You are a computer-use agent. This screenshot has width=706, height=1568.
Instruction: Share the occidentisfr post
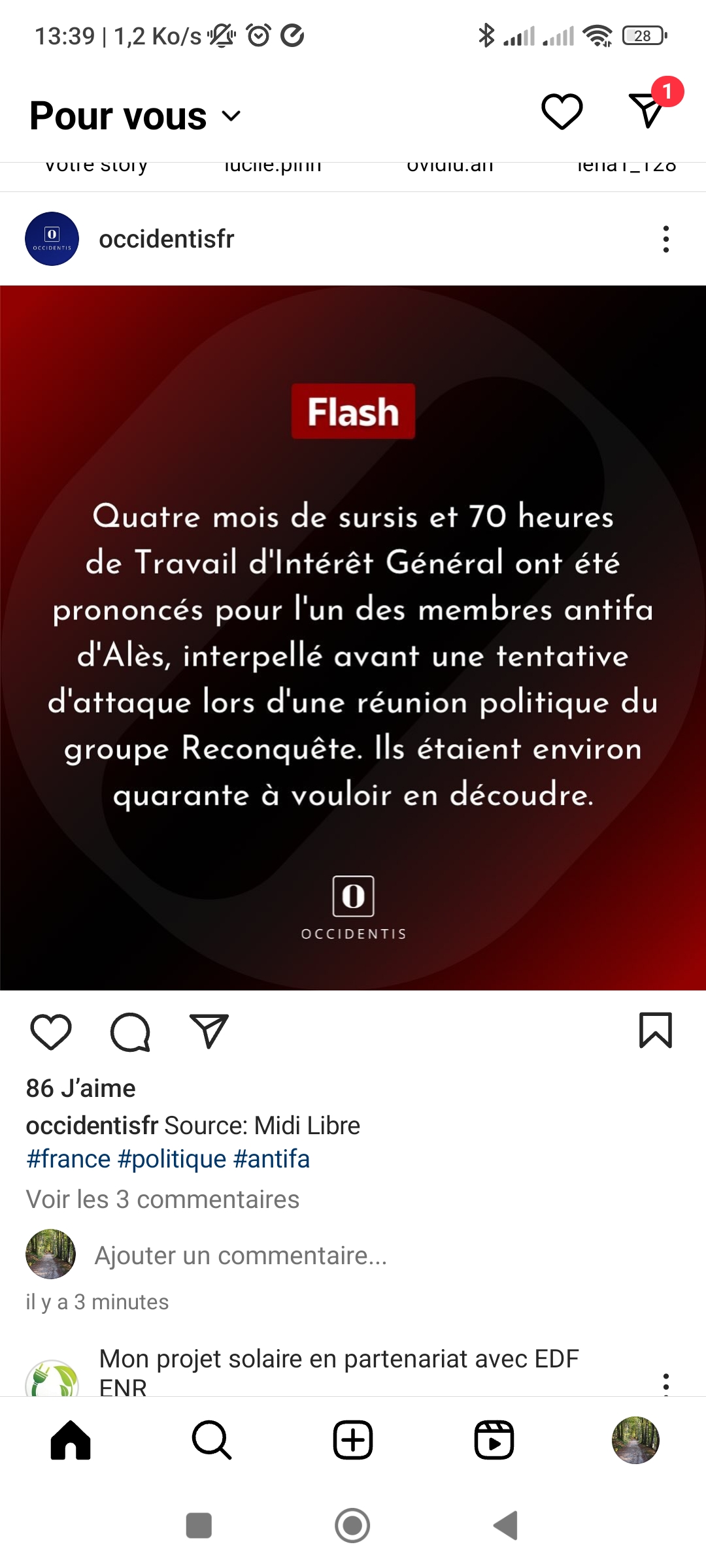(x=209, y=1032)
